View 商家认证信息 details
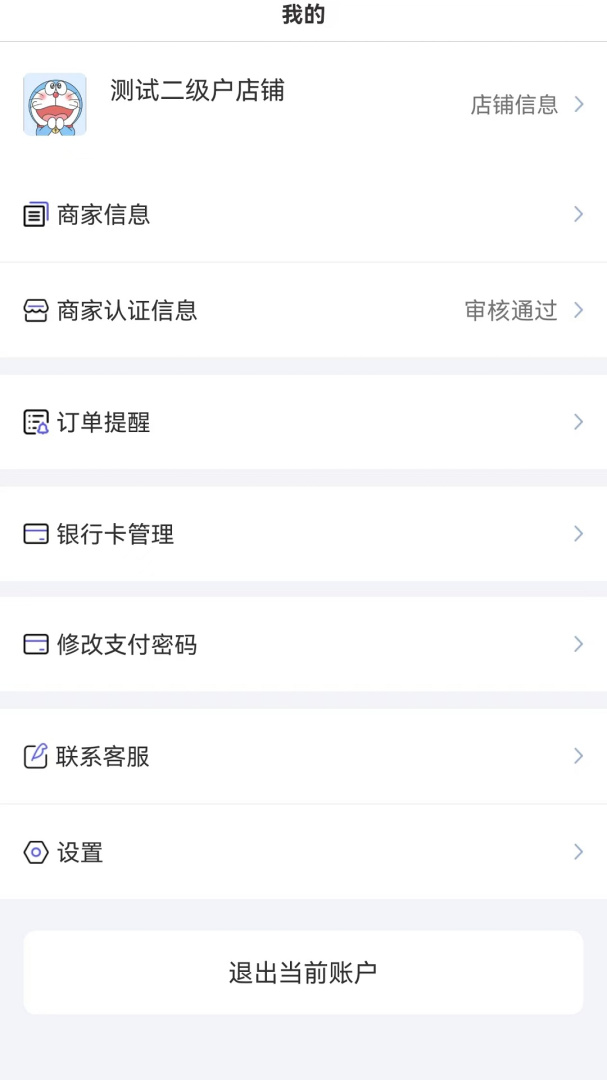This screenshot has height=1080, width=607. click(x=303, y=310)
